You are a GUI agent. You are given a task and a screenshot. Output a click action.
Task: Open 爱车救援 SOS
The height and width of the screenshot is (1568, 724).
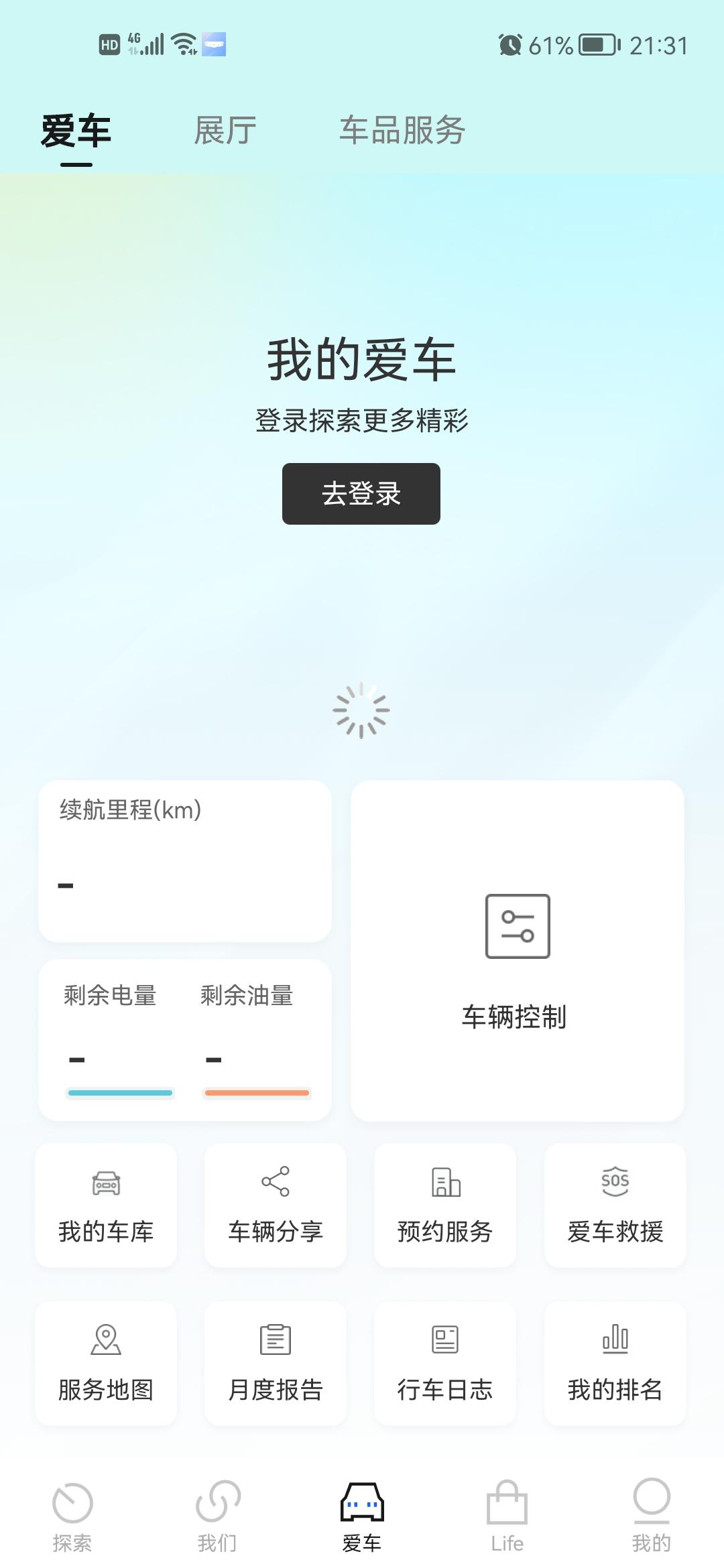point(615,1205)
